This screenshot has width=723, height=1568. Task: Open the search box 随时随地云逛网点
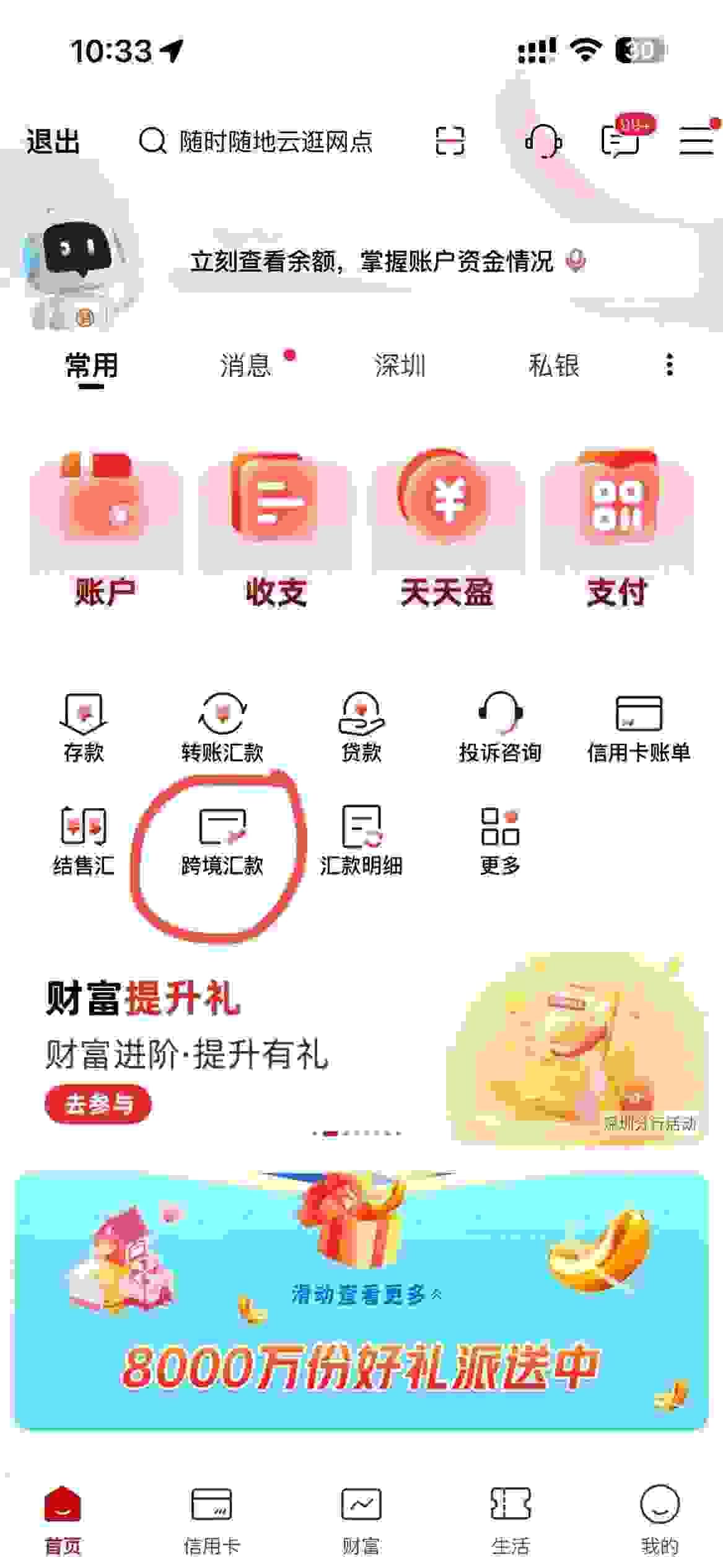260,142
